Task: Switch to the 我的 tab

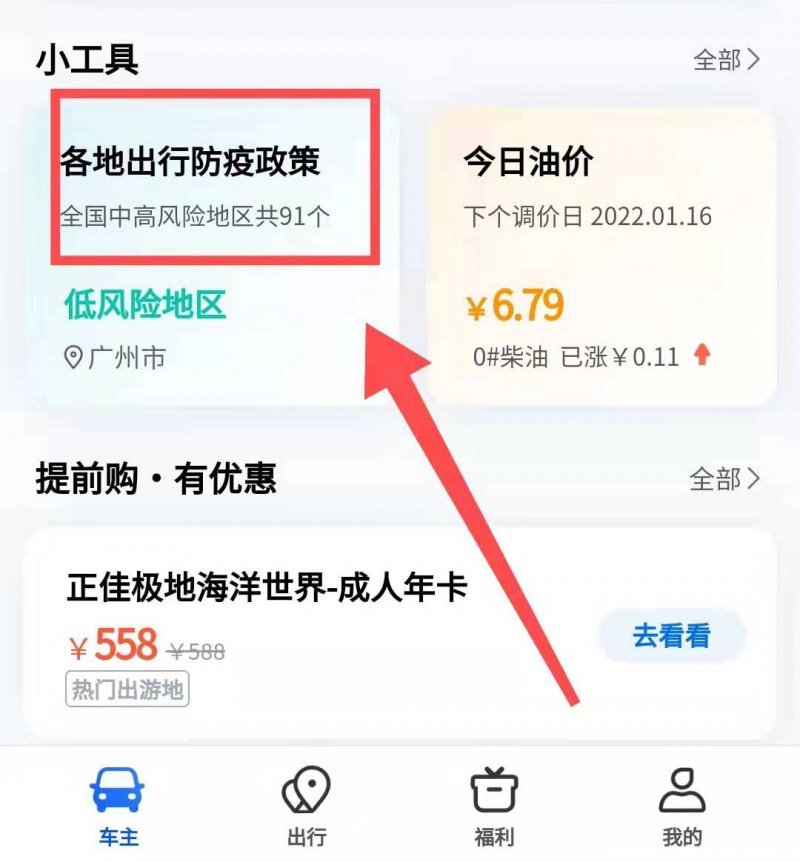Action: [682, 806]
